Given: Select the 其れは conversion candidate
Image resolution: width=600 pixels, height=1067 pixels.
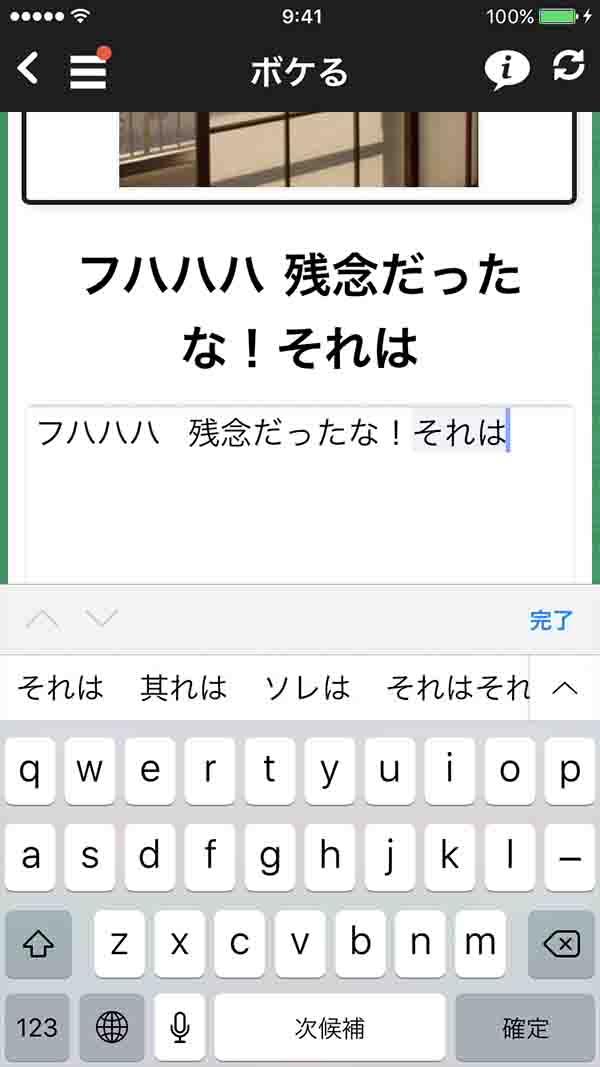Looking at the screenshot, I should pos(184,688).
